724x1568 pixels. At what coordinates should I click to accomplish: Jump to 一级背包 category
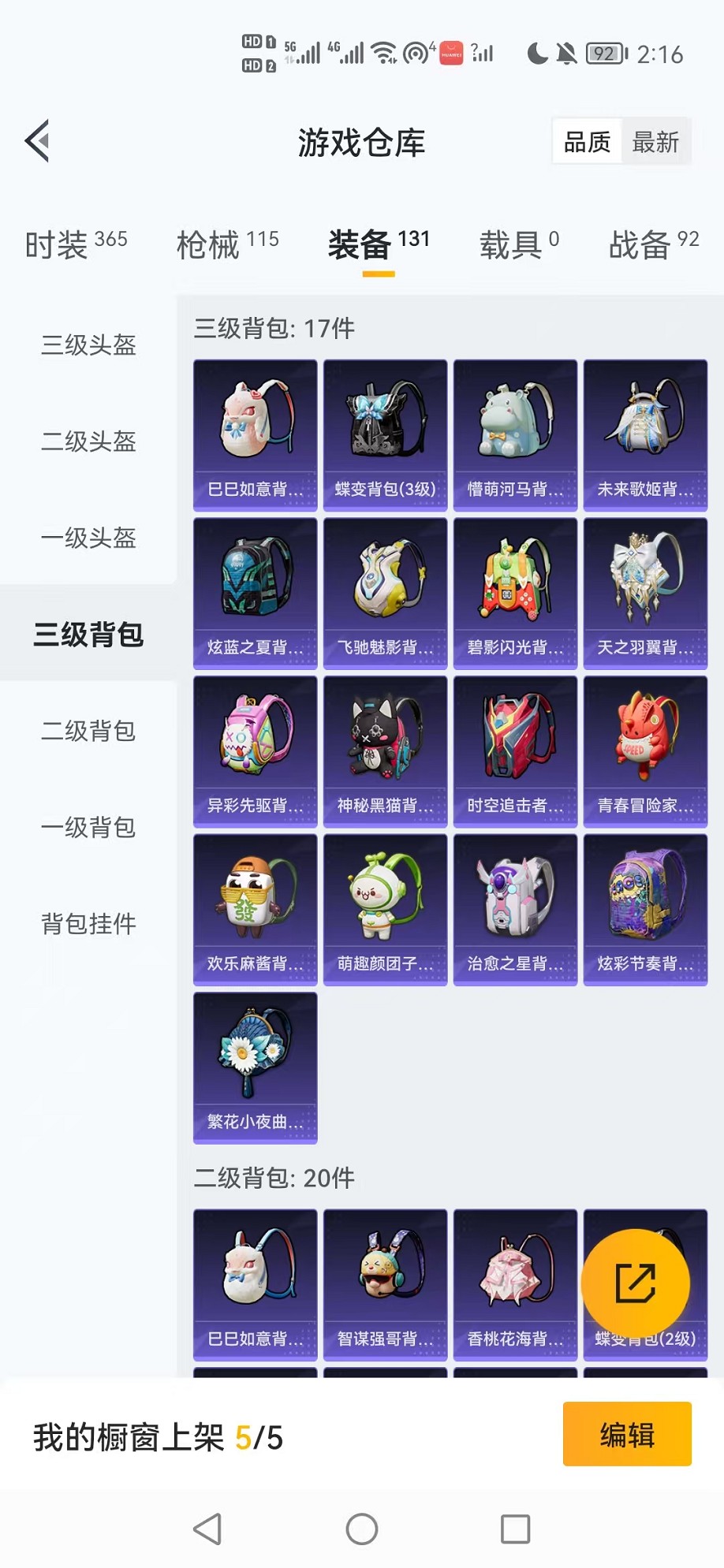point(88,827)
